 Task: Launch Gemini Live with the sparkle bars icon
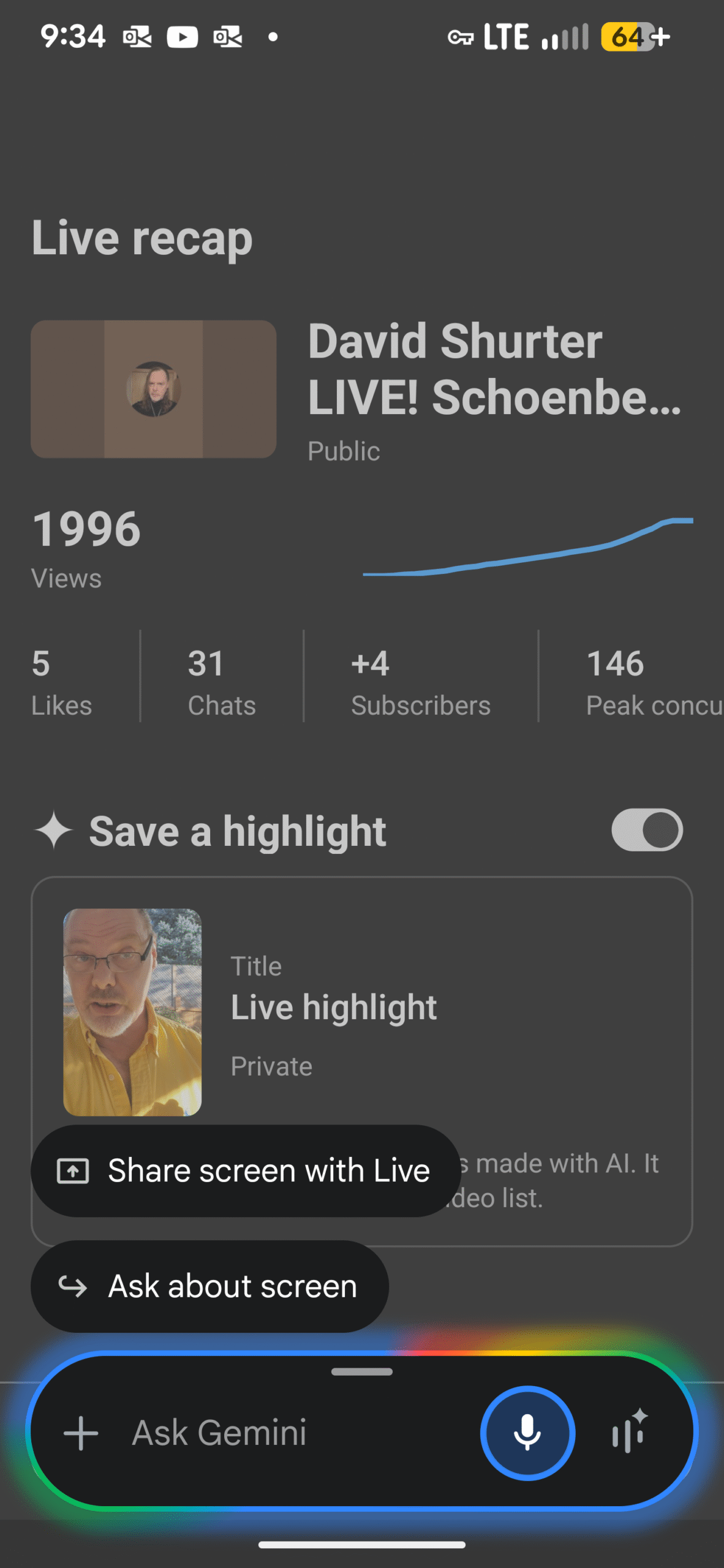(628, 1432)
